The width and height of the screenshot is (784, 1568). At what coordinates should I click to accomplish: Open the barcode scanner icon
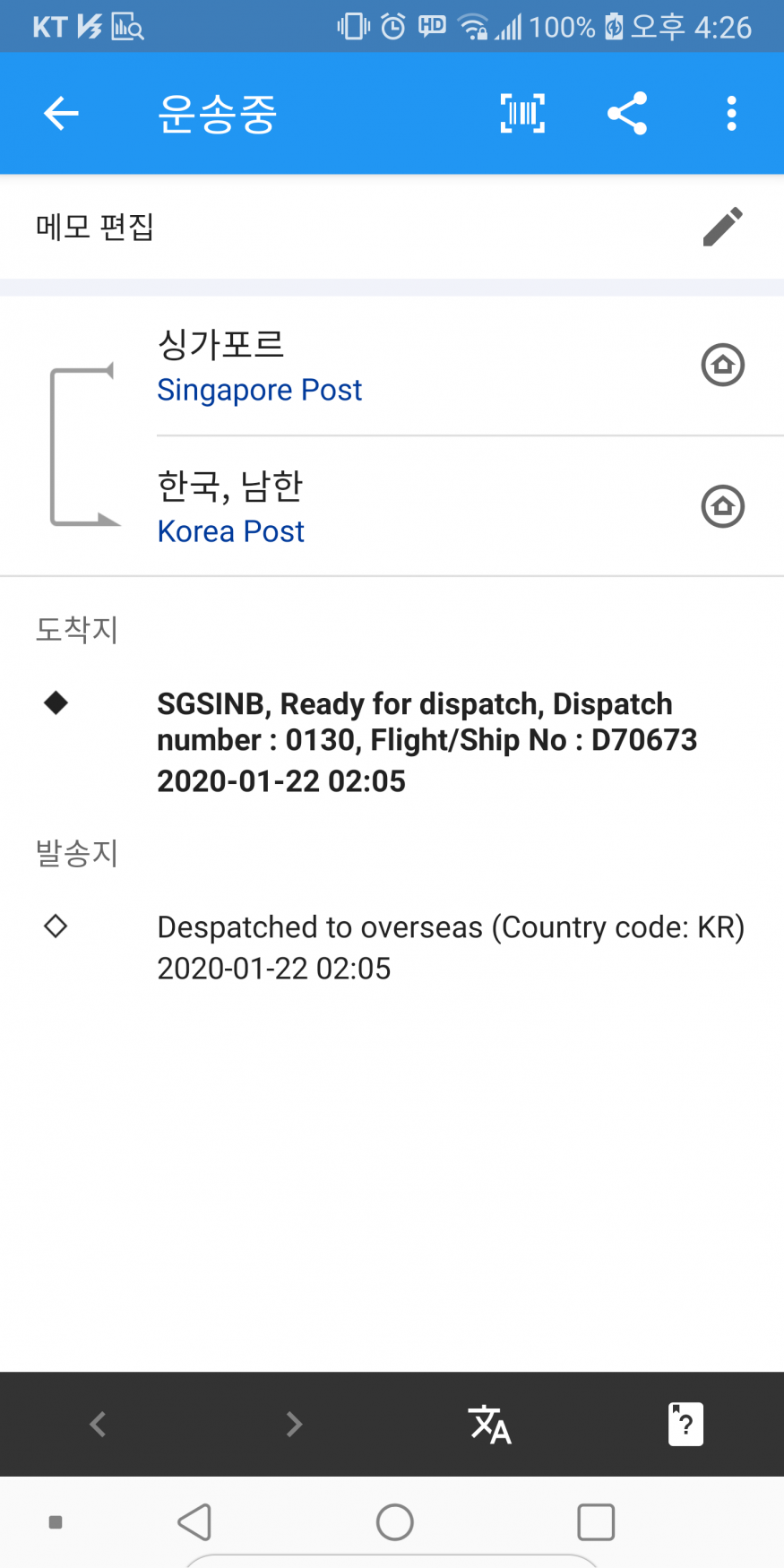pos(522,114)
